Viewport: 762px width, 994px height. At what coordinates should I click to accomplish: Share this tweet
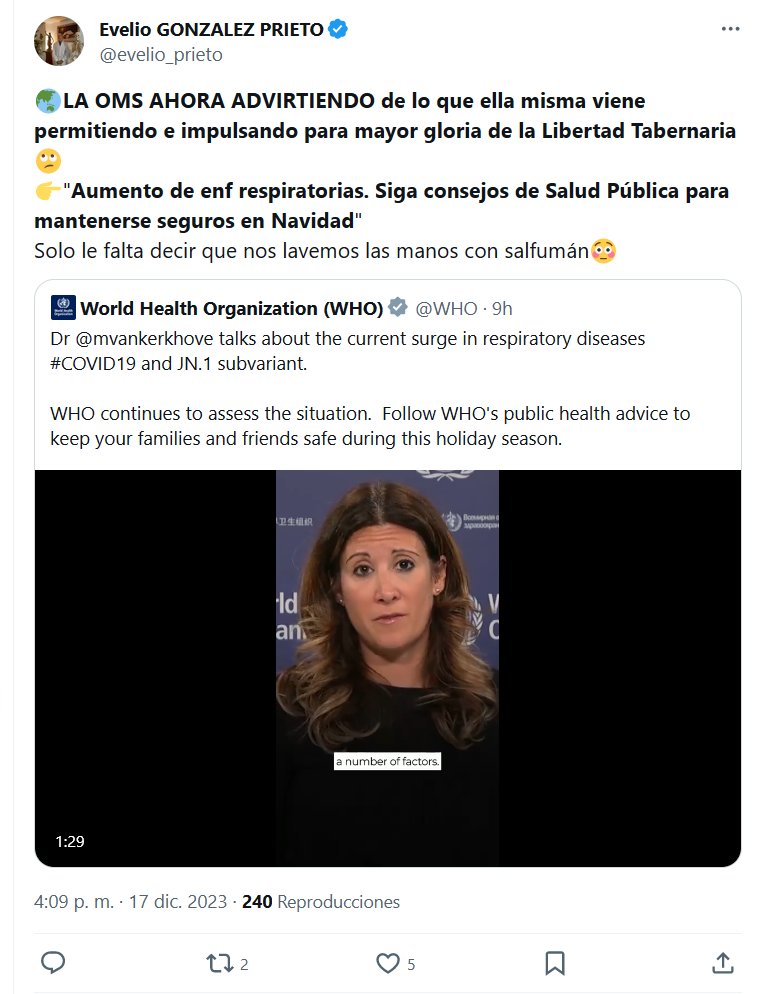[x=722, y=963]
